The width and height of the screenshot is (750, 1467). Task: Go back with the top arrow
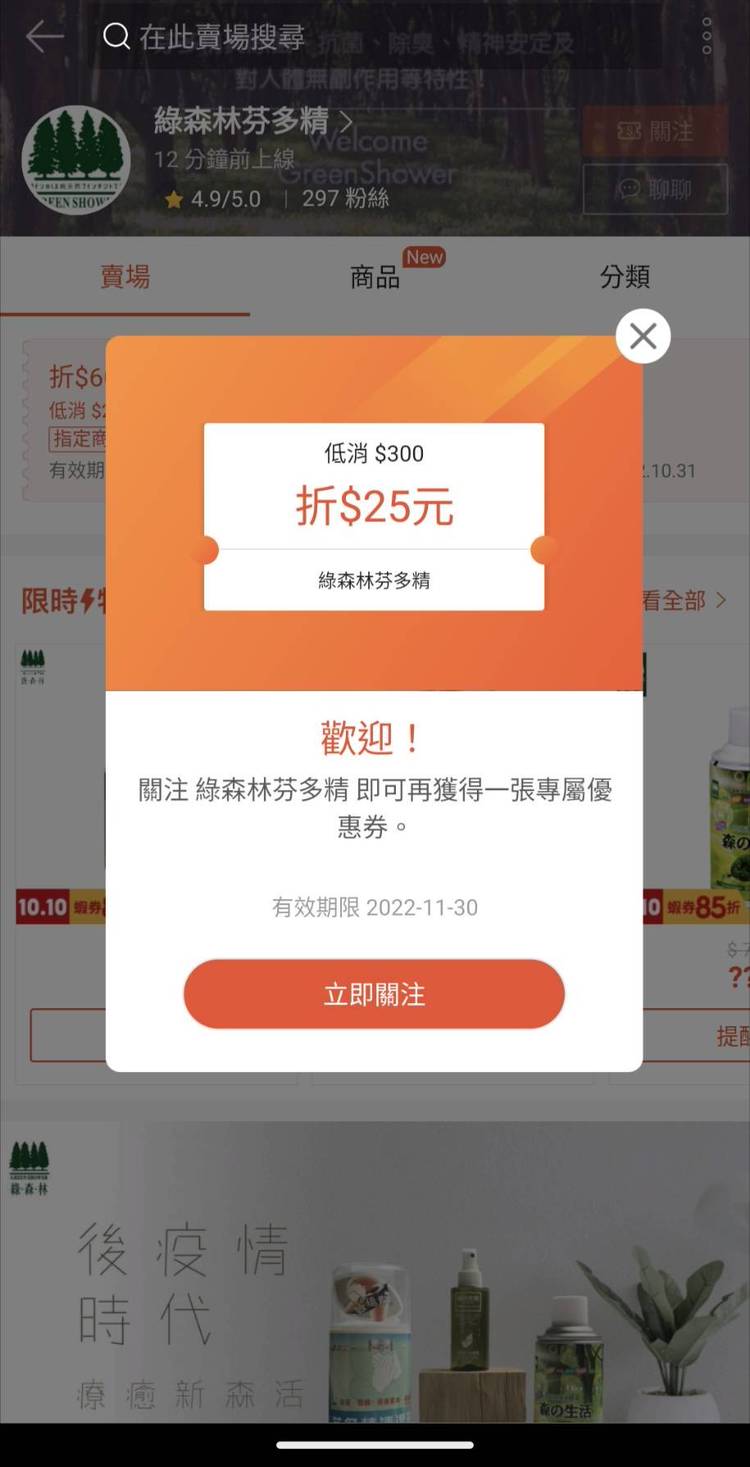44,37
